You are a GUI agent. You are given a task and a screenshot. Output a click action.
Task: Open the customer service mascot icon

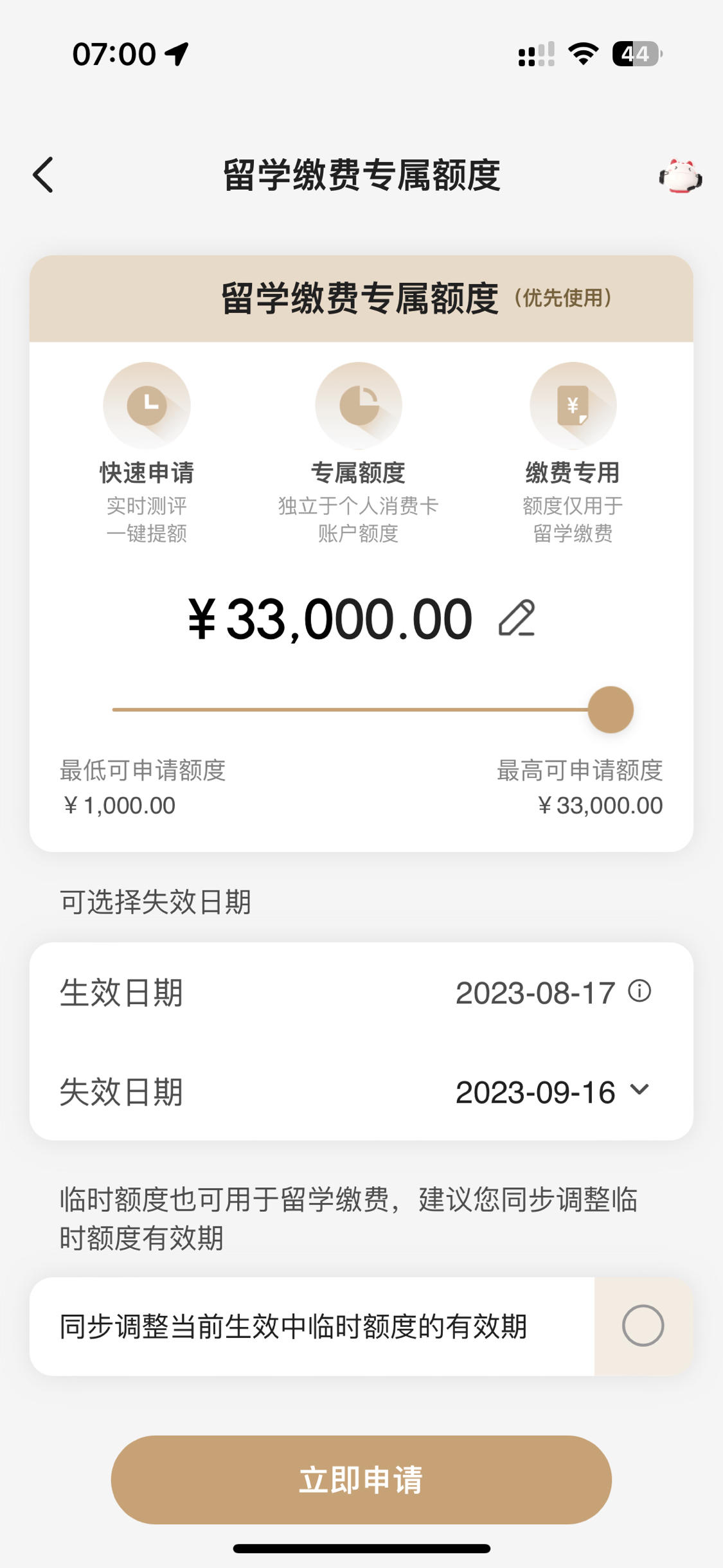tap(680, 176)
